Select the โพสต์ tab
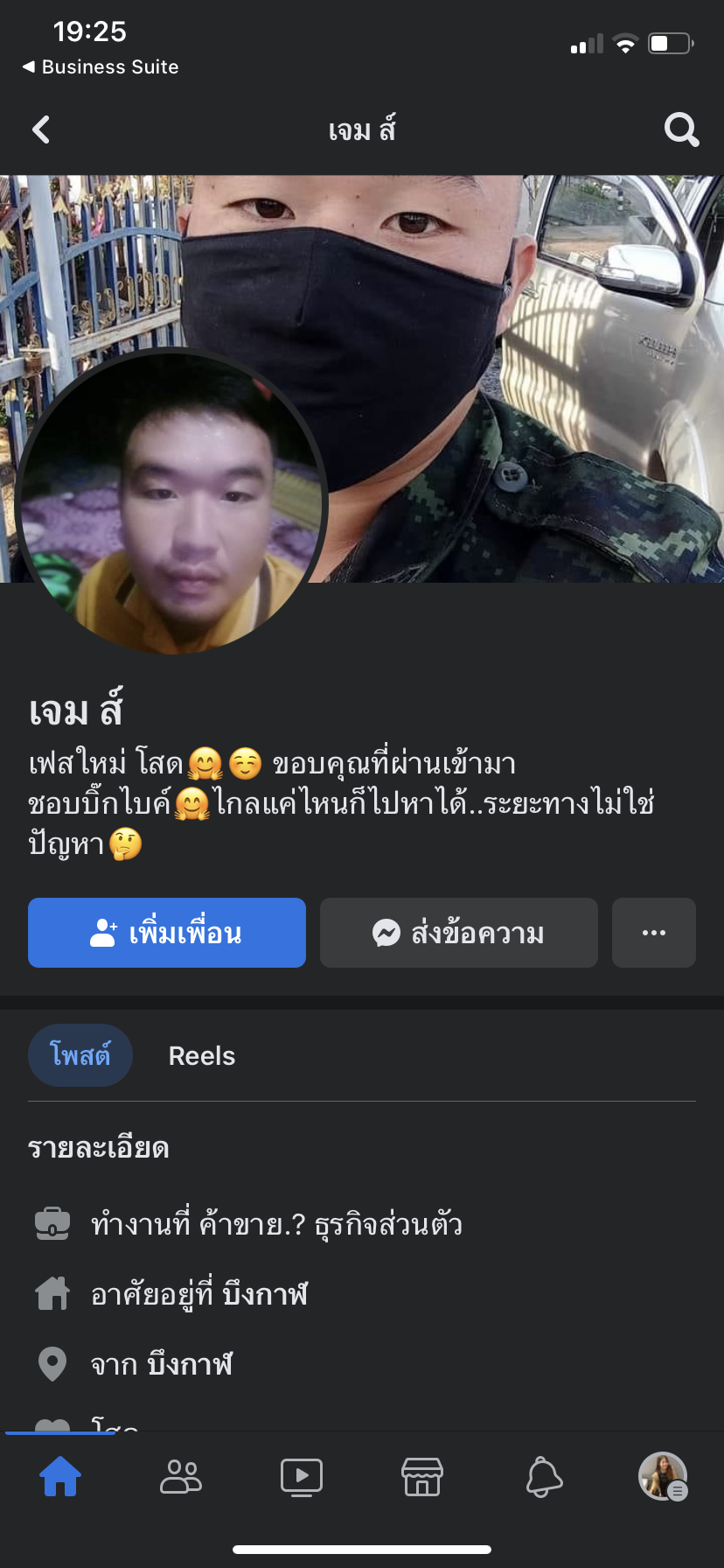Viewport: 724px width, 1568px height. pos(80,1055)
